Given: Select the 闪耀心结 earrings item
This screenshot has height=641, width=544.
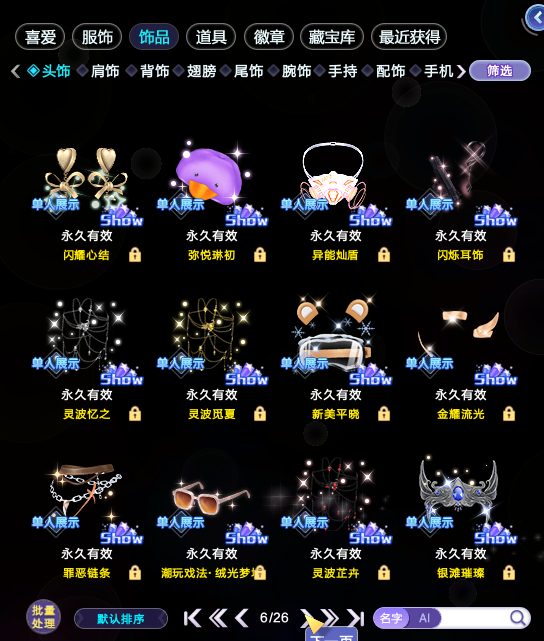Looking at the screenshot, I should click(x=87, y=202).
